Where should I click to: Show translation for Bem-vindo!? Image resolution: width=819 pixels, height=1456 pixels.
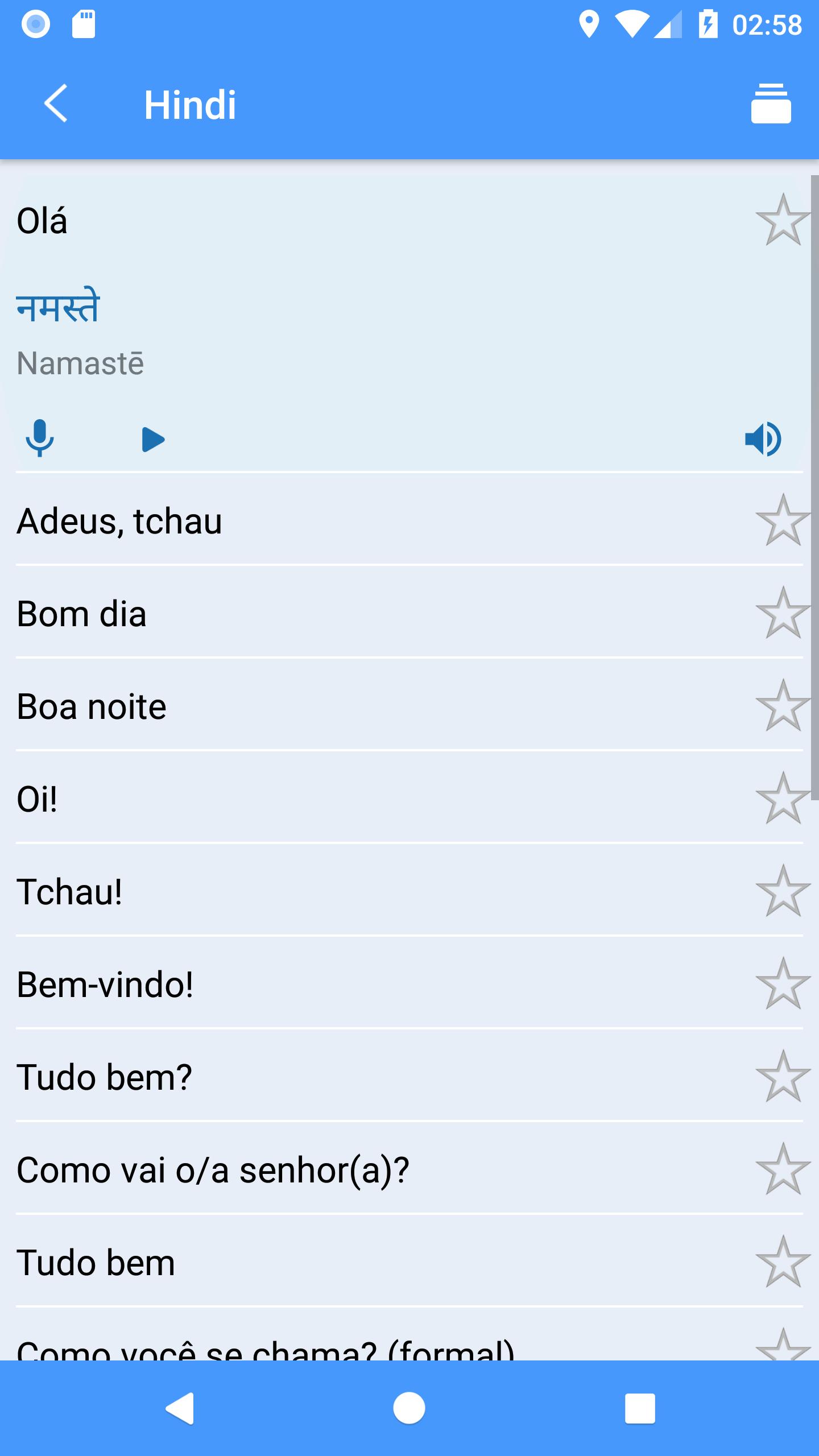click(409, 983)
